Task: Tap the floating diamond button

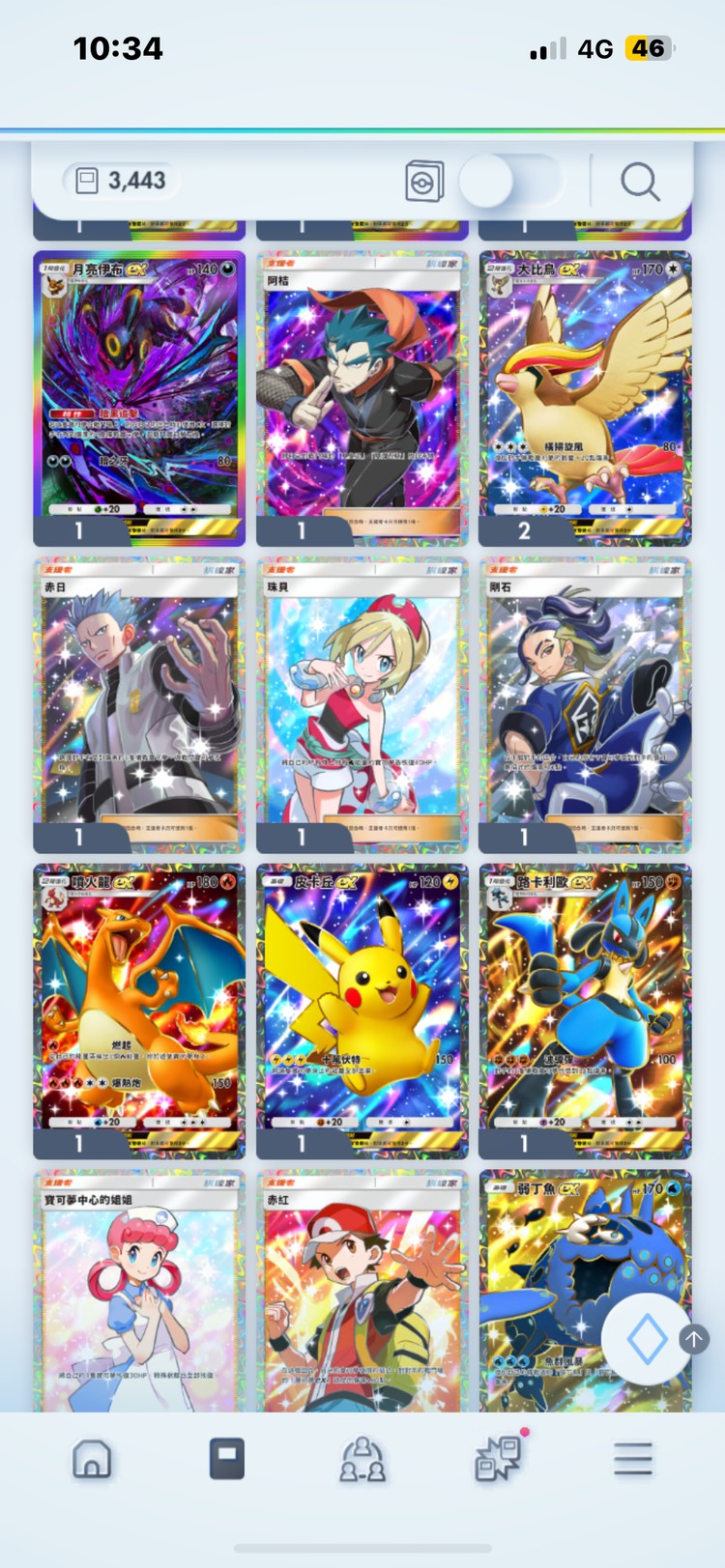Action: 646,1339
